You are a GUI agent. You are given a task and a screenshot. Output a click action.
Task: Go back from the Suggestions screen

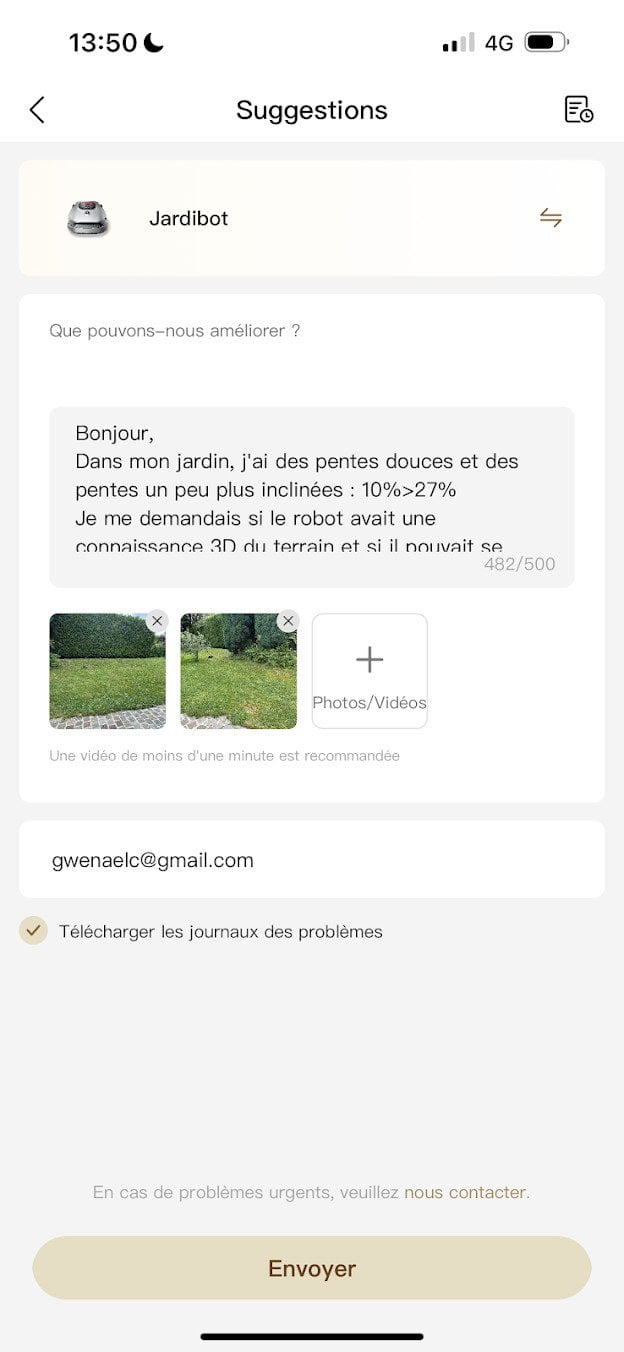(37, 110)
